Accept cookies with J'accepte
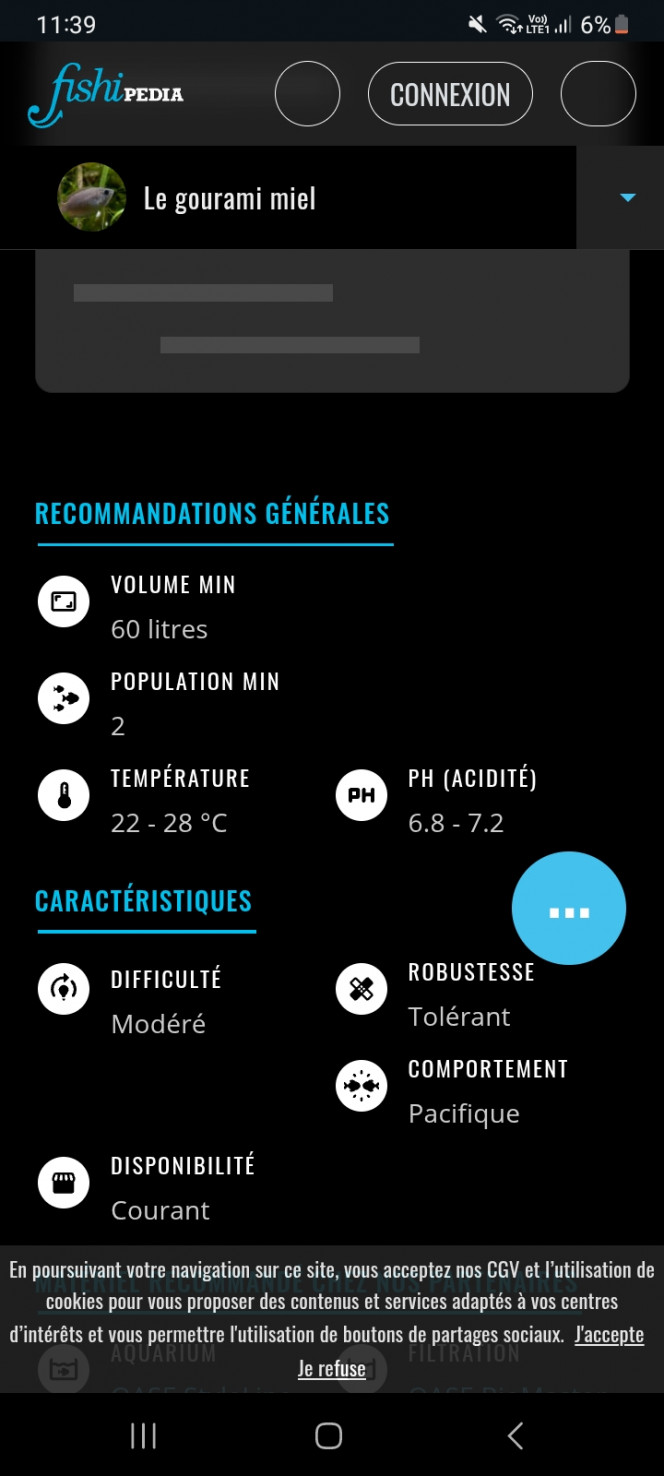This screenshot has width=664, height=1476. coord(609,1334)
